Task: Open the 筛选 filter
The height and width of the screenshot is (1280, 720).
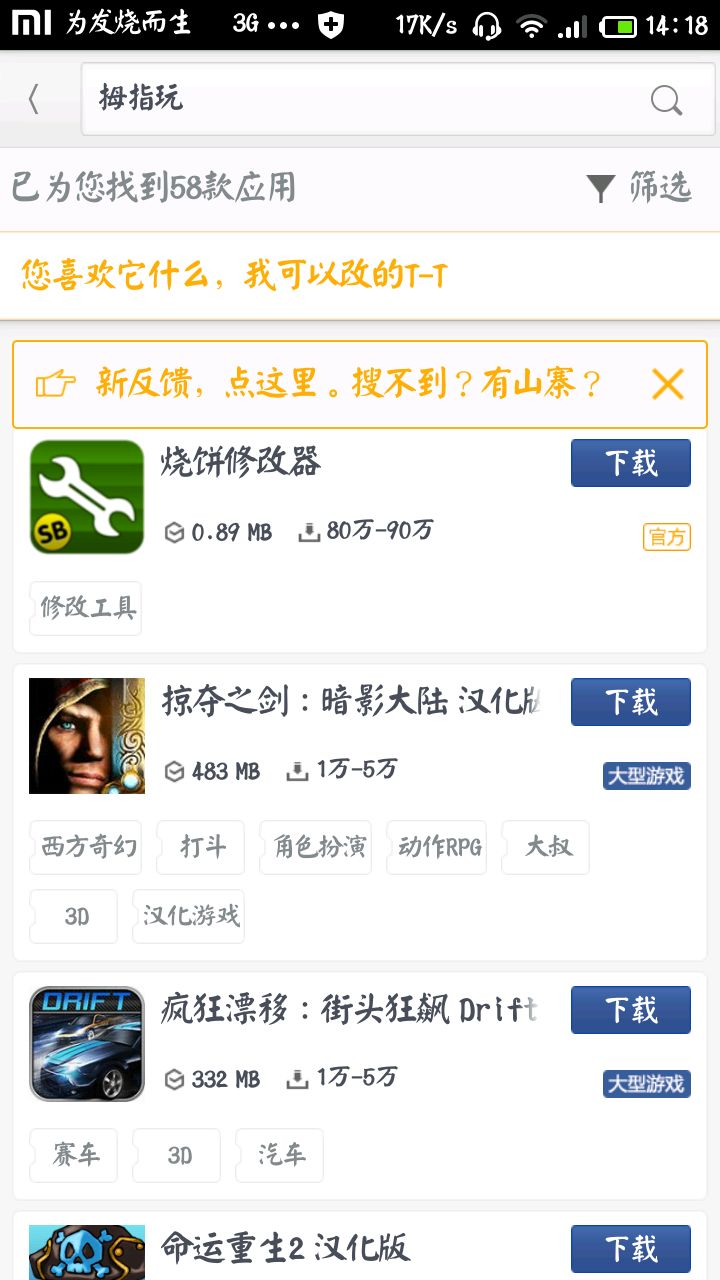Action: coord(640,188)
